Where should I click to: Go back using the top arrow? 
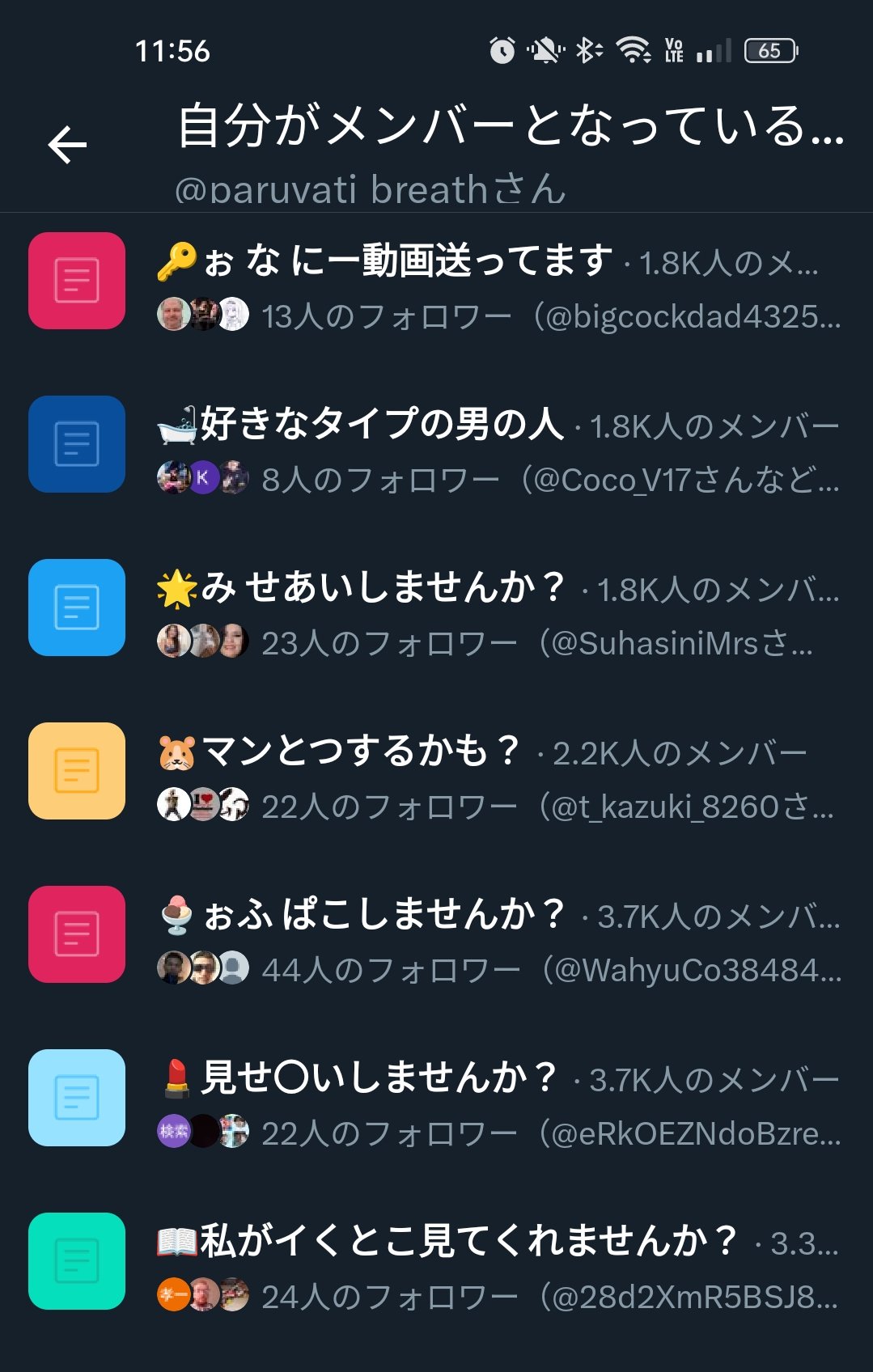(68, 146)
